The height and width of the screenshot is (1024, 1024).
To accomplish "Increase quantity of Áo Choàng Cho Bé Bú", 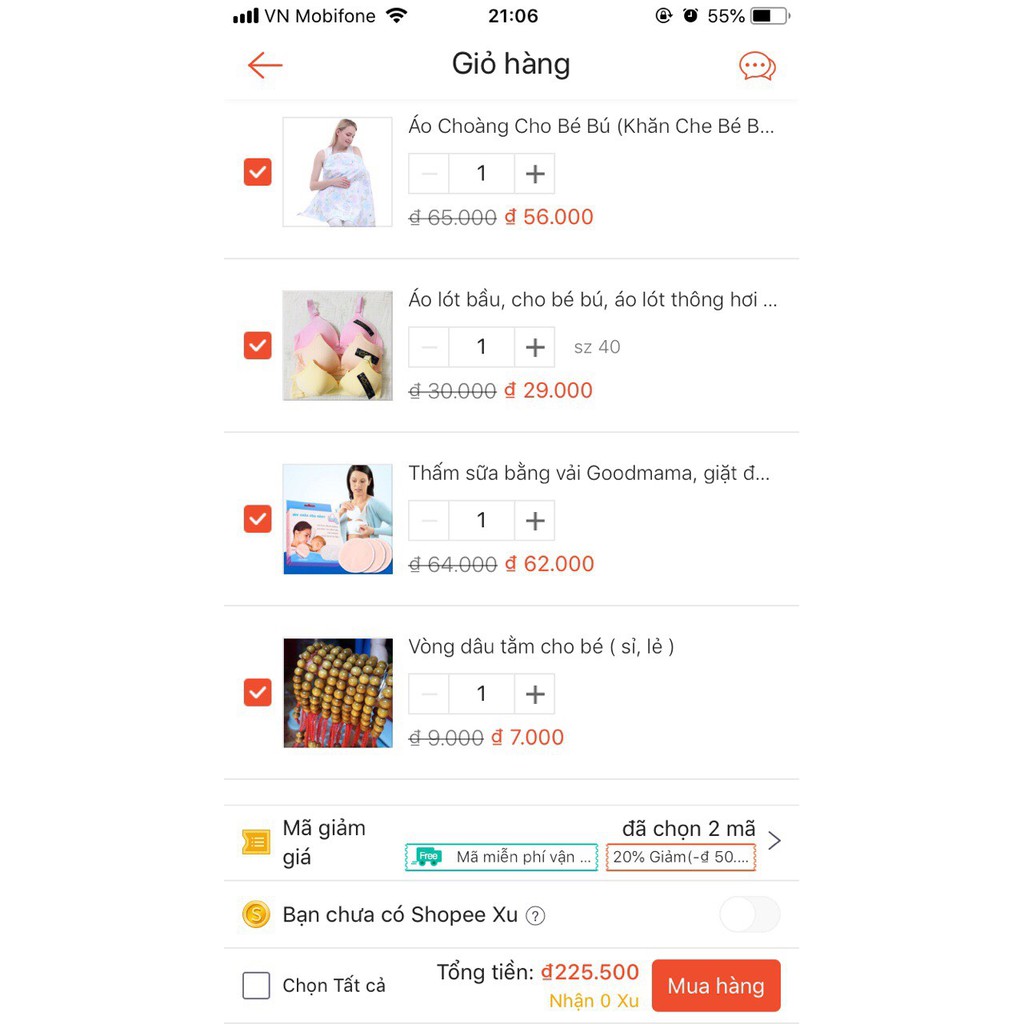I will pyautogui.click(x=535, y=174).
